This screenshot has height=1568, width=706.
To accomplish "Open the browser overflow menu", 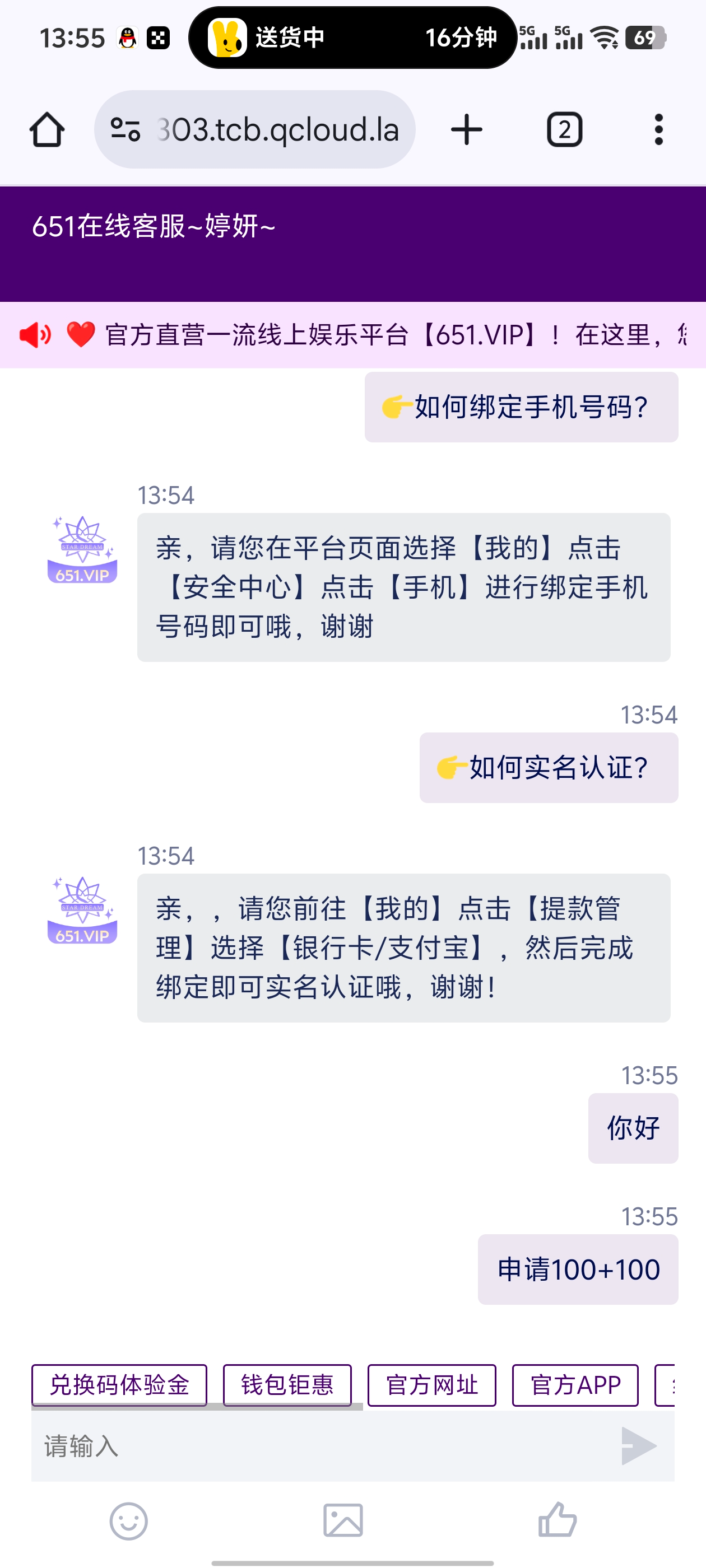I will click(658, 130).
